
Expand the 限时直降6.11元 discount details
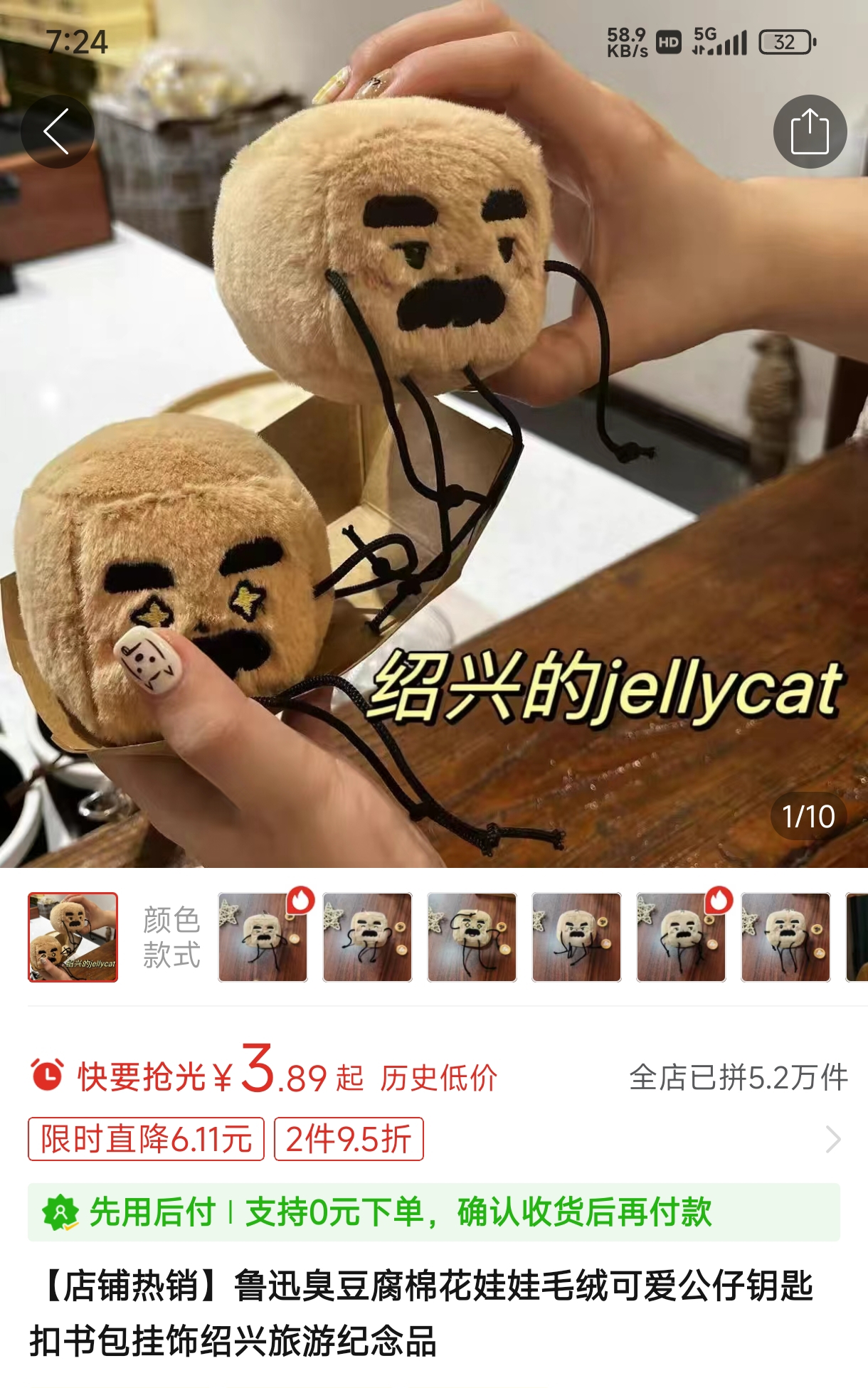coord(832,1139)
